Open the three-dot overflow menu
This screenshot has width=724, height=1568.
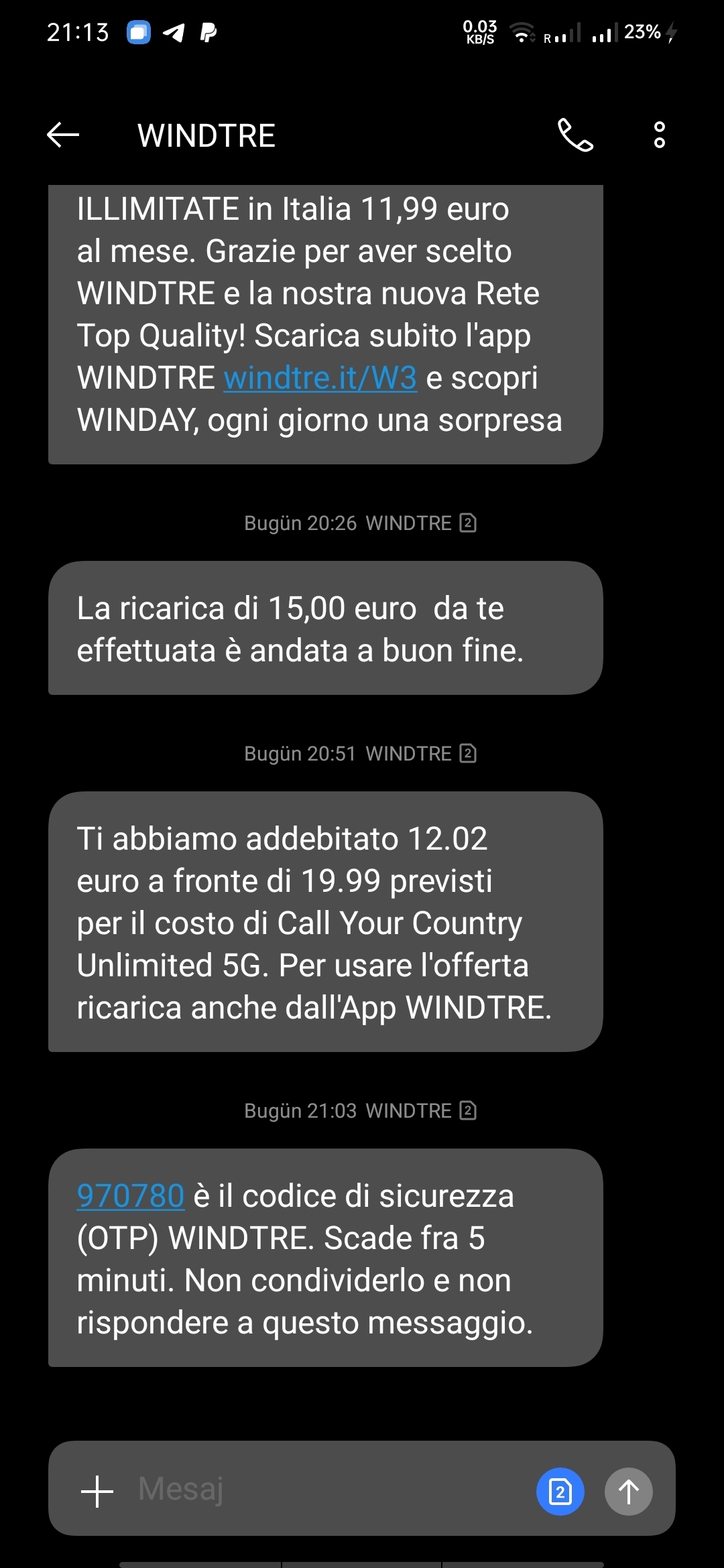coord(660,135)
